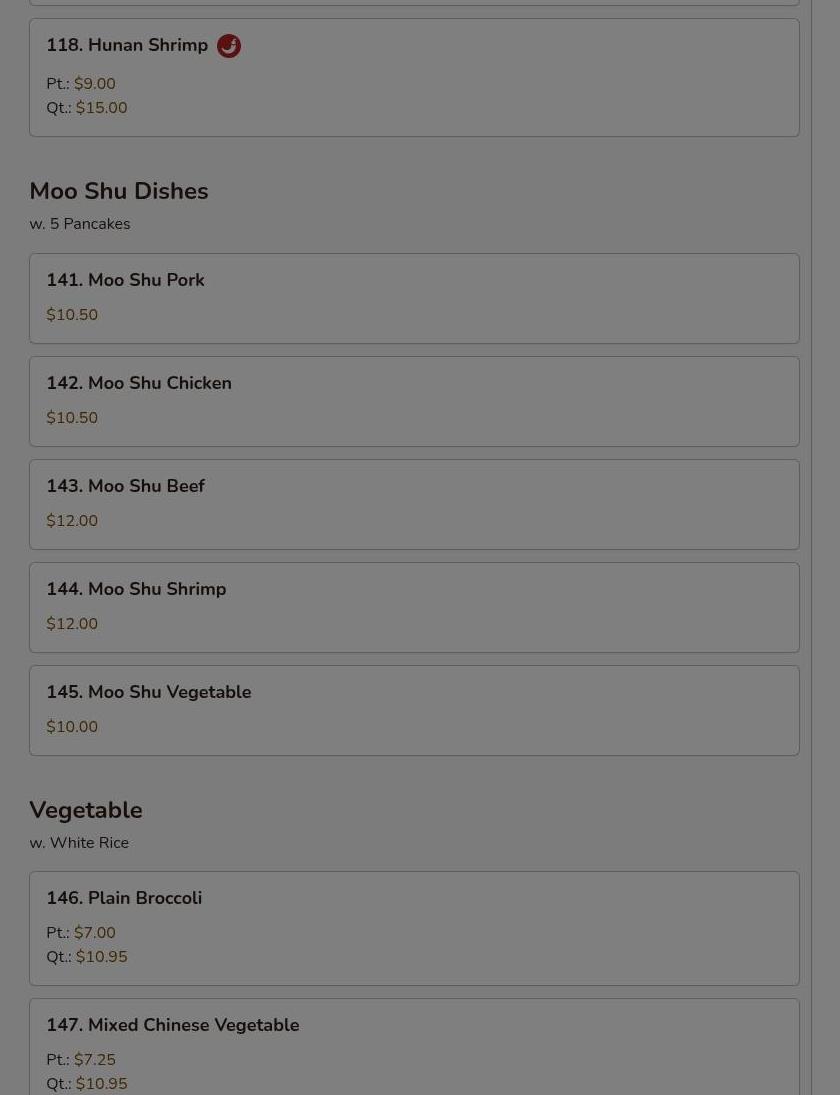The width and height of the screenshot is (840, 1095).
Task: Select 145. Moo Shu Vegetable
Action: (x=414, y=710)
